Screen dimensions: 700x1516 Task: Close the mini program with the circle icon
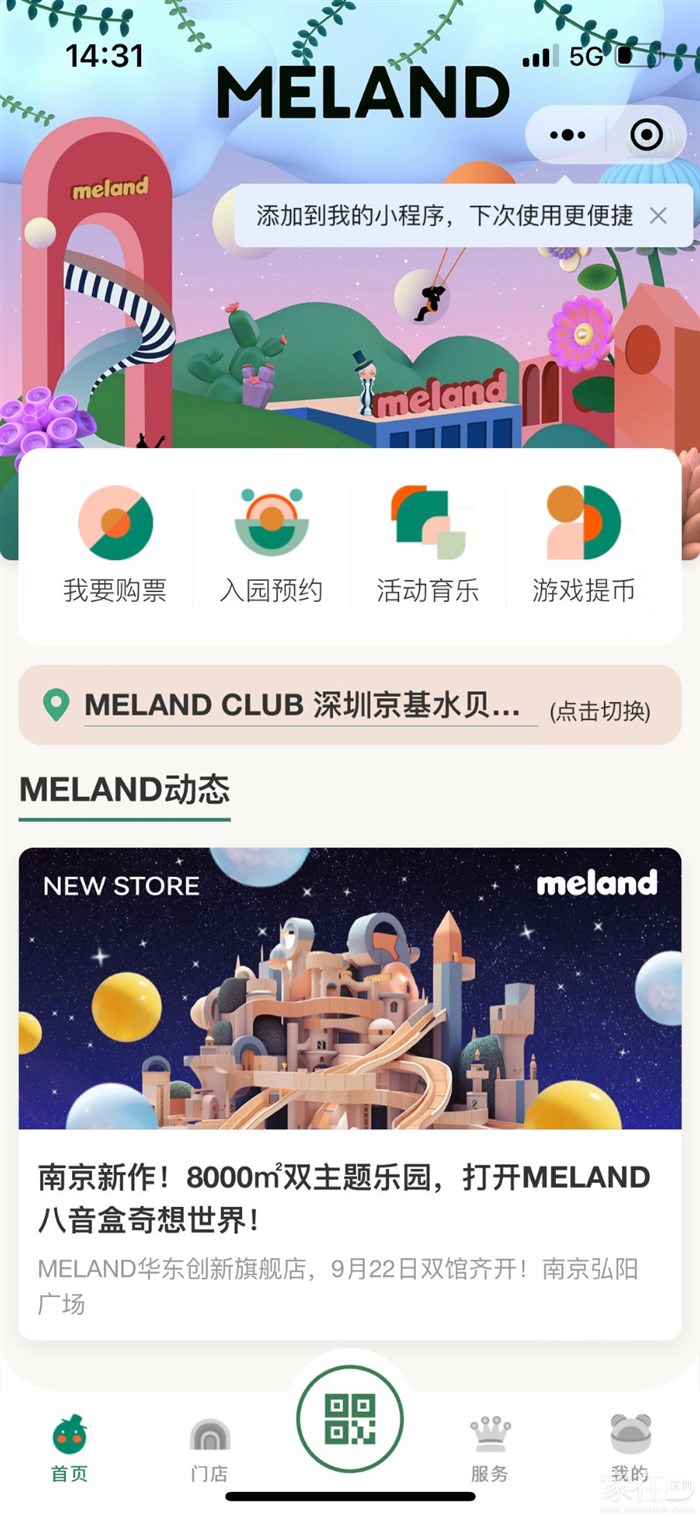click(x=646, y=135)
